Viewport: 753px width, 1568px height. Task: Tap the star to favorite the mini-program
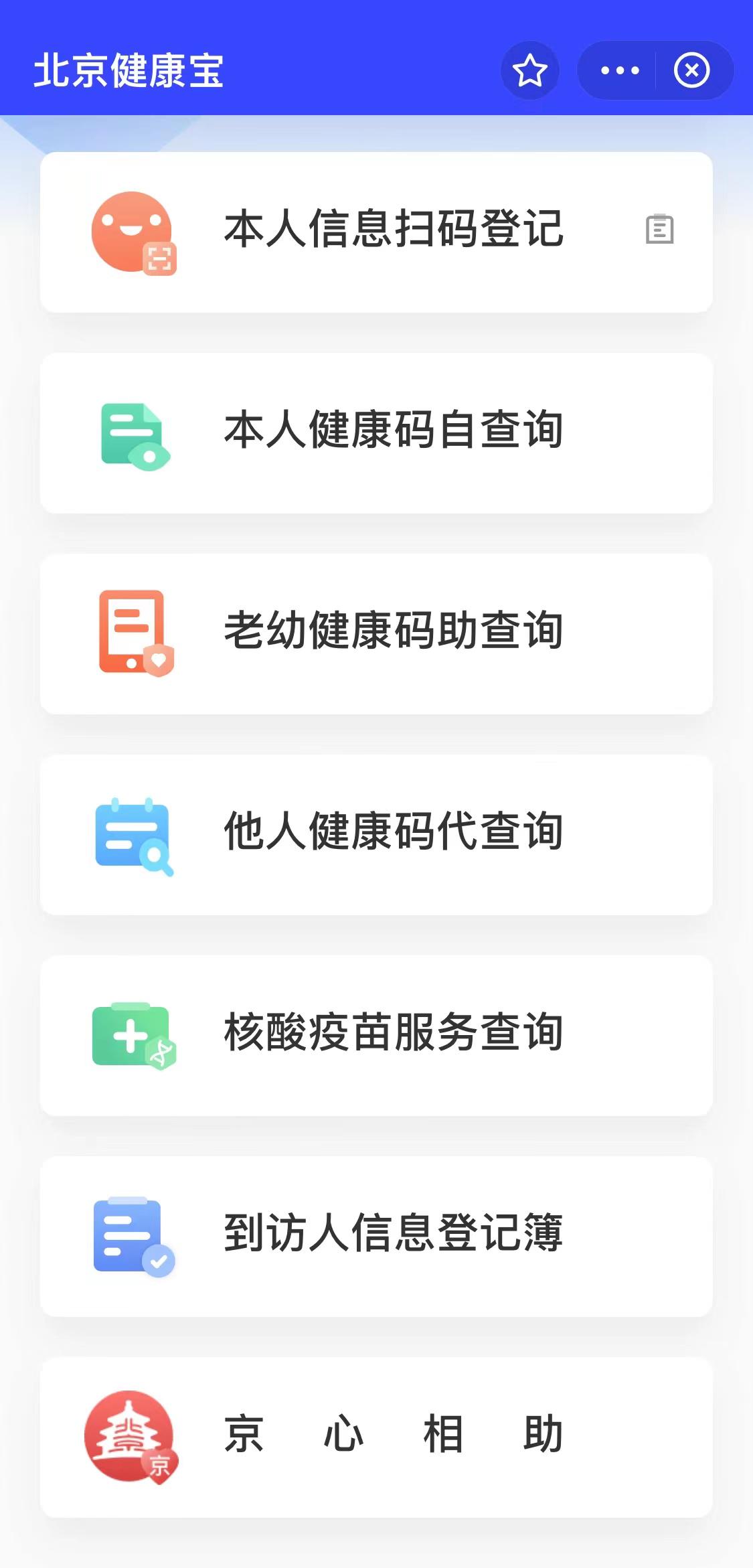529,70
